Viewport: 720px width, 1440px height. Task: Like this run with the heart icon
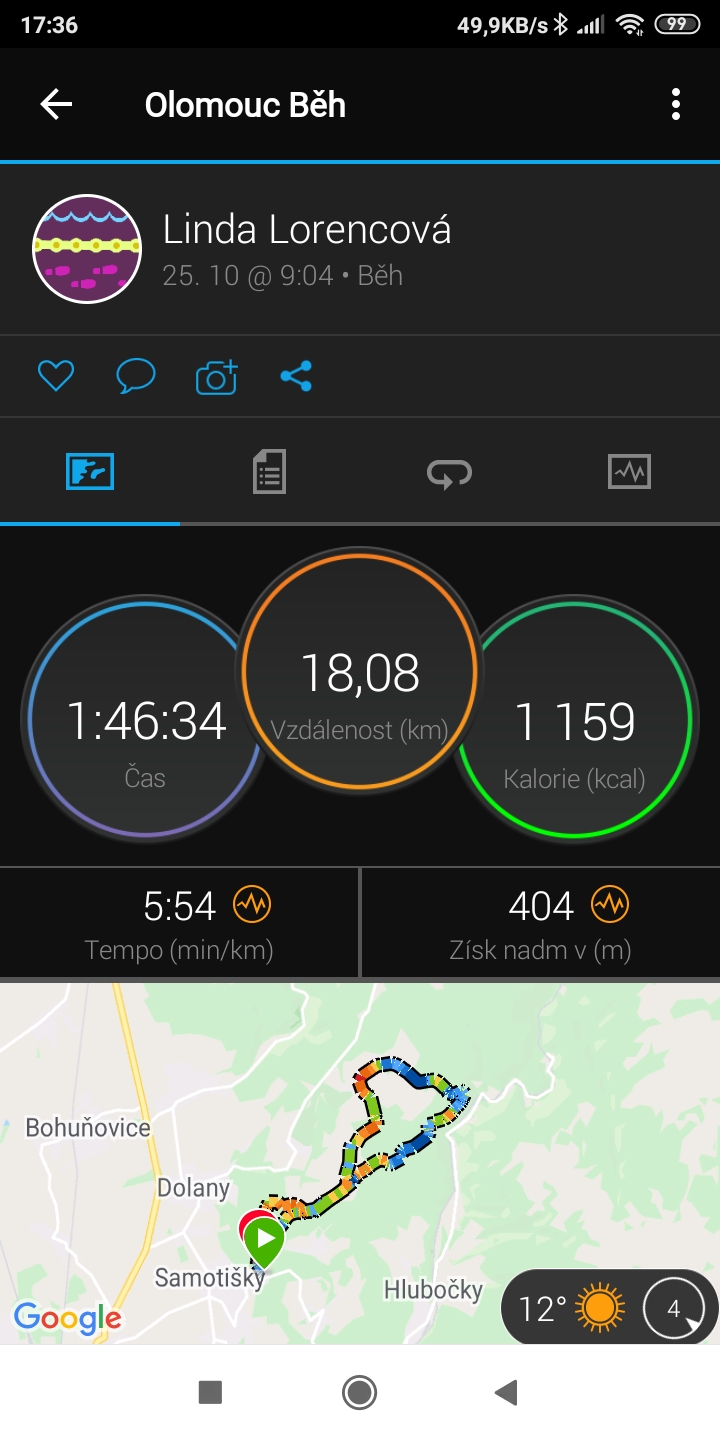[56, 376]
